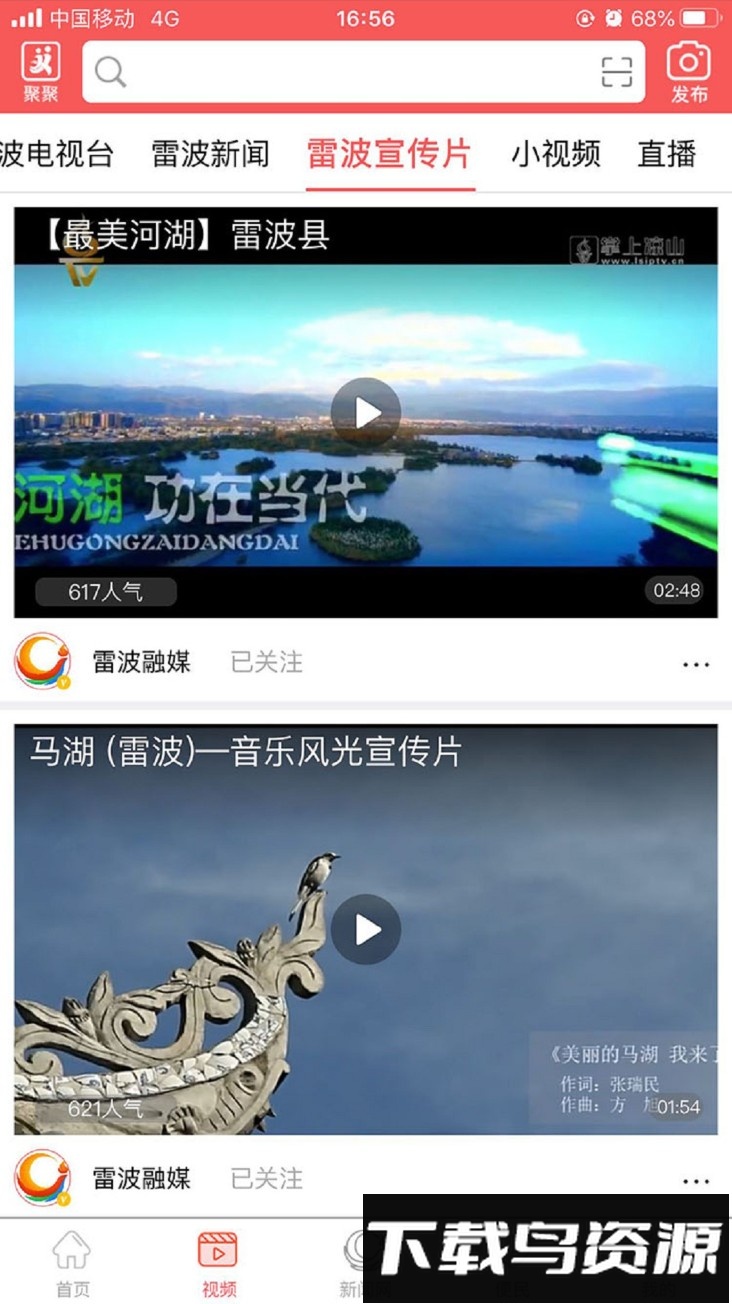Tap 已关注 under the 最美河湖 video

tap(266, 662)
